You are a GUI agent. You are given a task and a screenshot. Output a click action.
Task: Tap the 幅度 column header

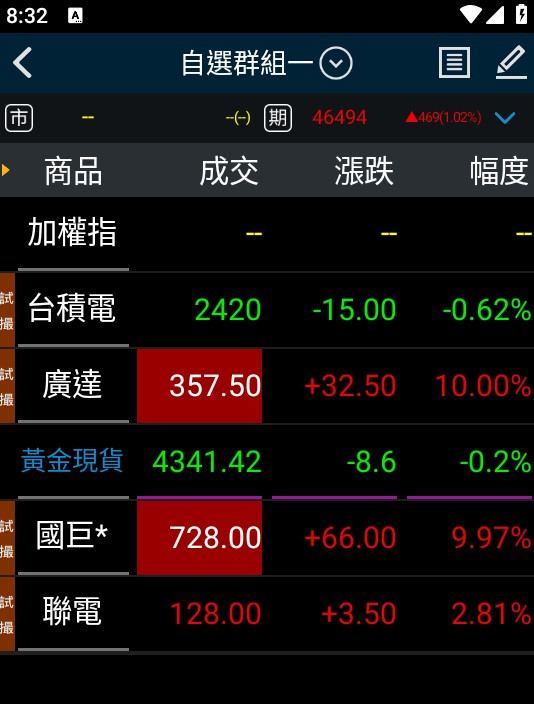click(x=499, y=171)
